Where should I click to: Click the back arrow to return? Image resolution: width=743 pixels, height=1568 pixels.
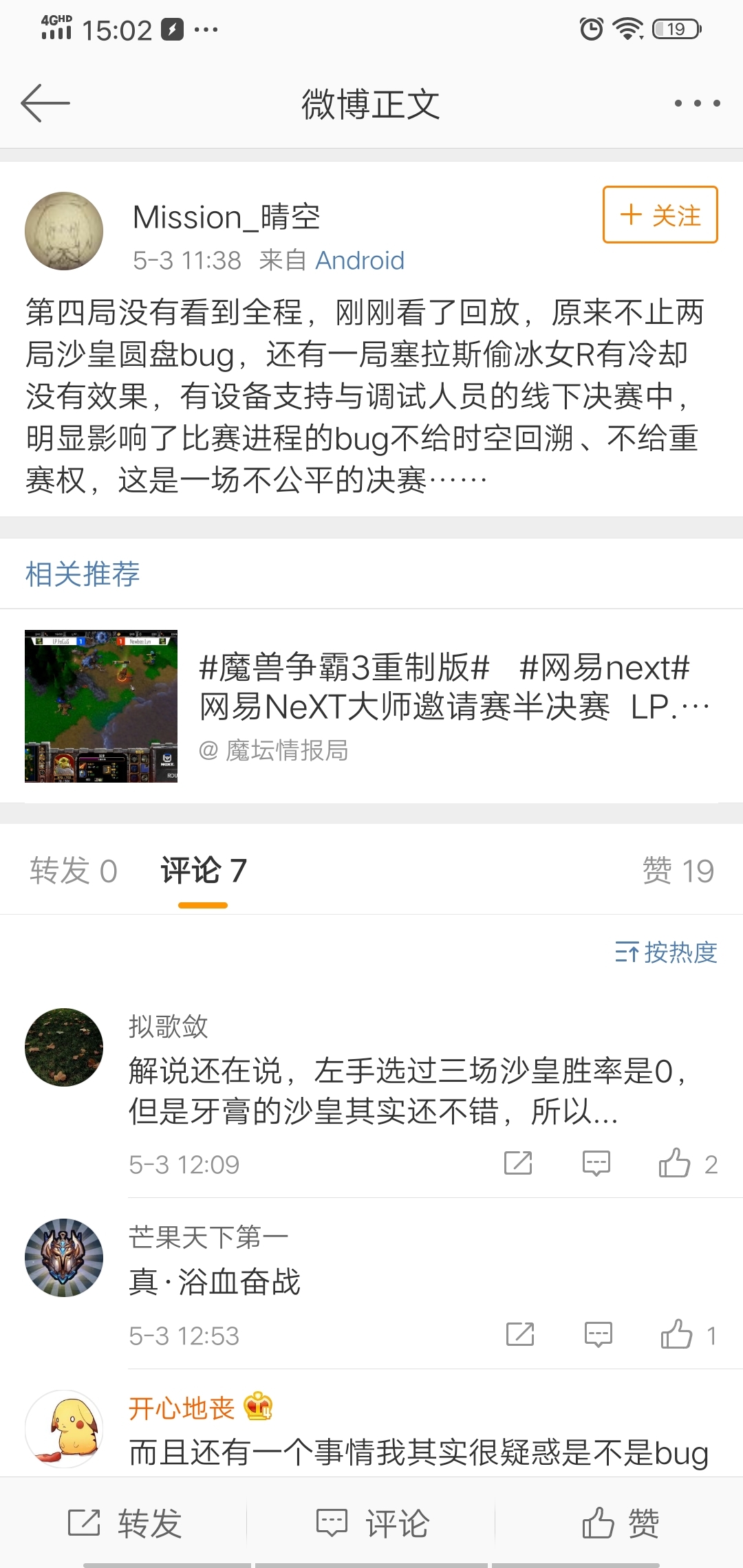[x=45, y=103]
